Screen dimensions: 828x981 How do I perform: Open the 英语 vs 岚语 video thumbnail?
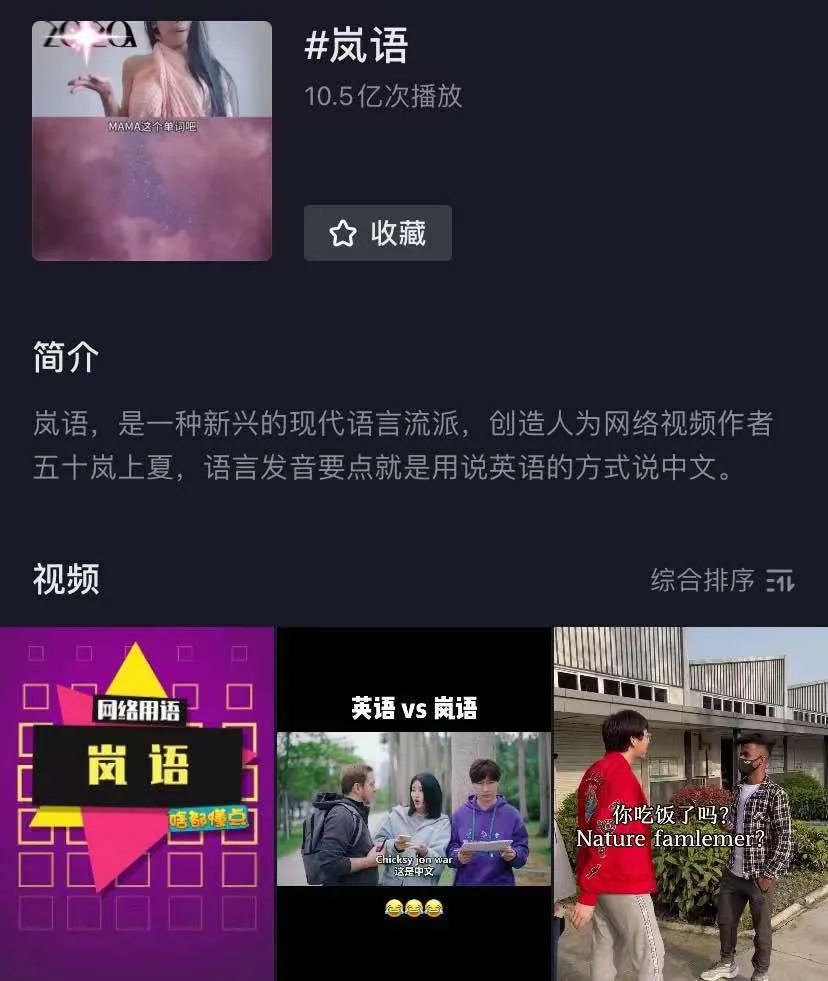[414, 800]
